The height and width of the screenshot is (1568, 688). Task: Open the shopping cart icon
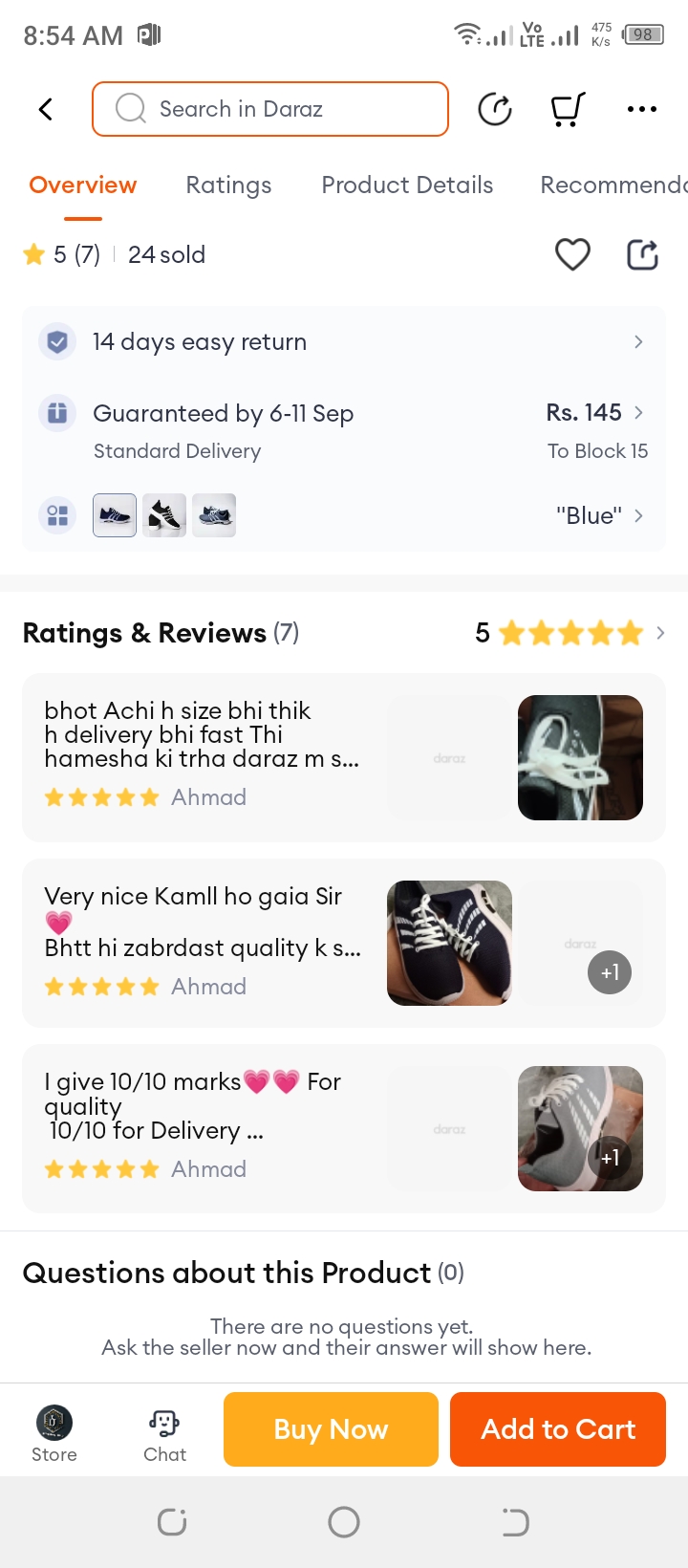pos(568,109)
